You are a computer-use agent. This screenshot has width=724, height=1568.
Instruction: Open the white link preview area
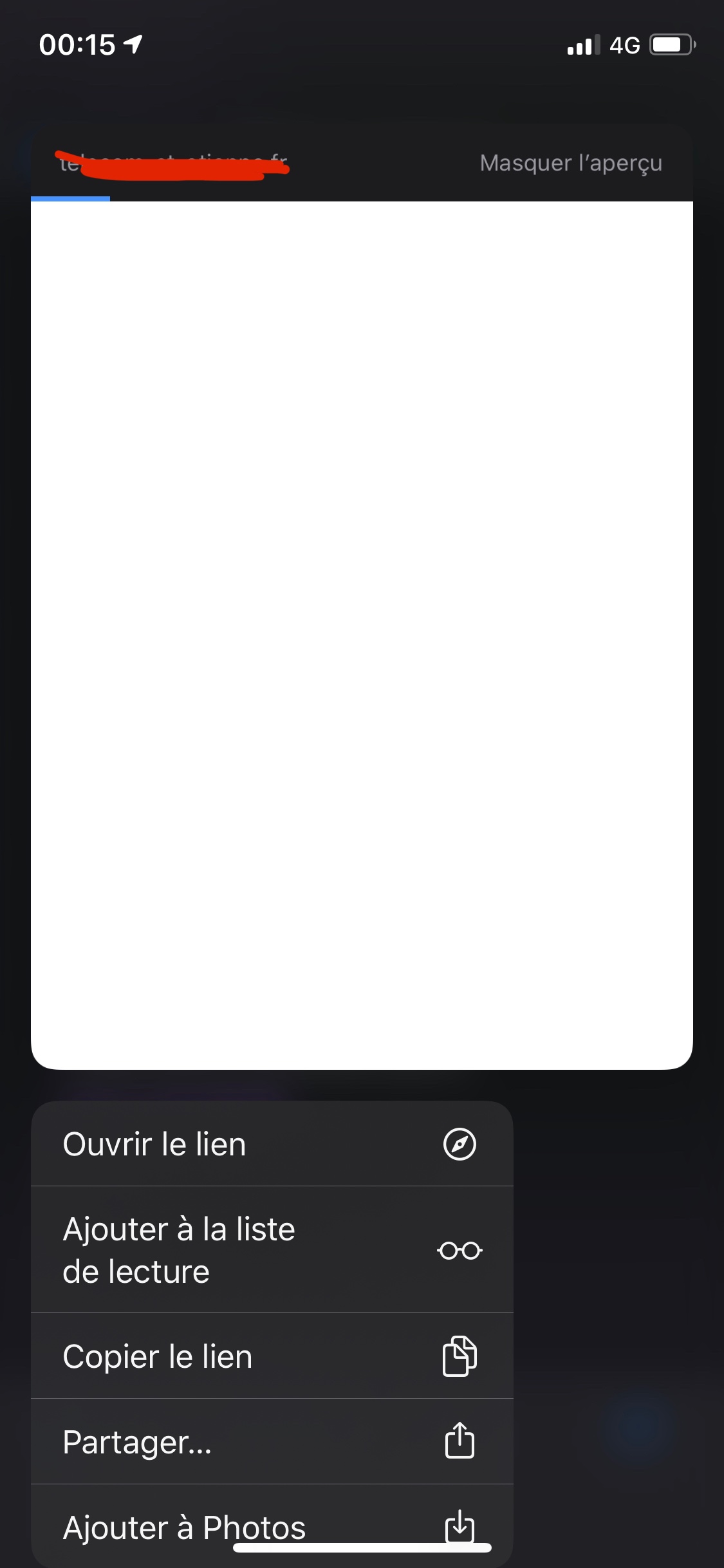362,635
